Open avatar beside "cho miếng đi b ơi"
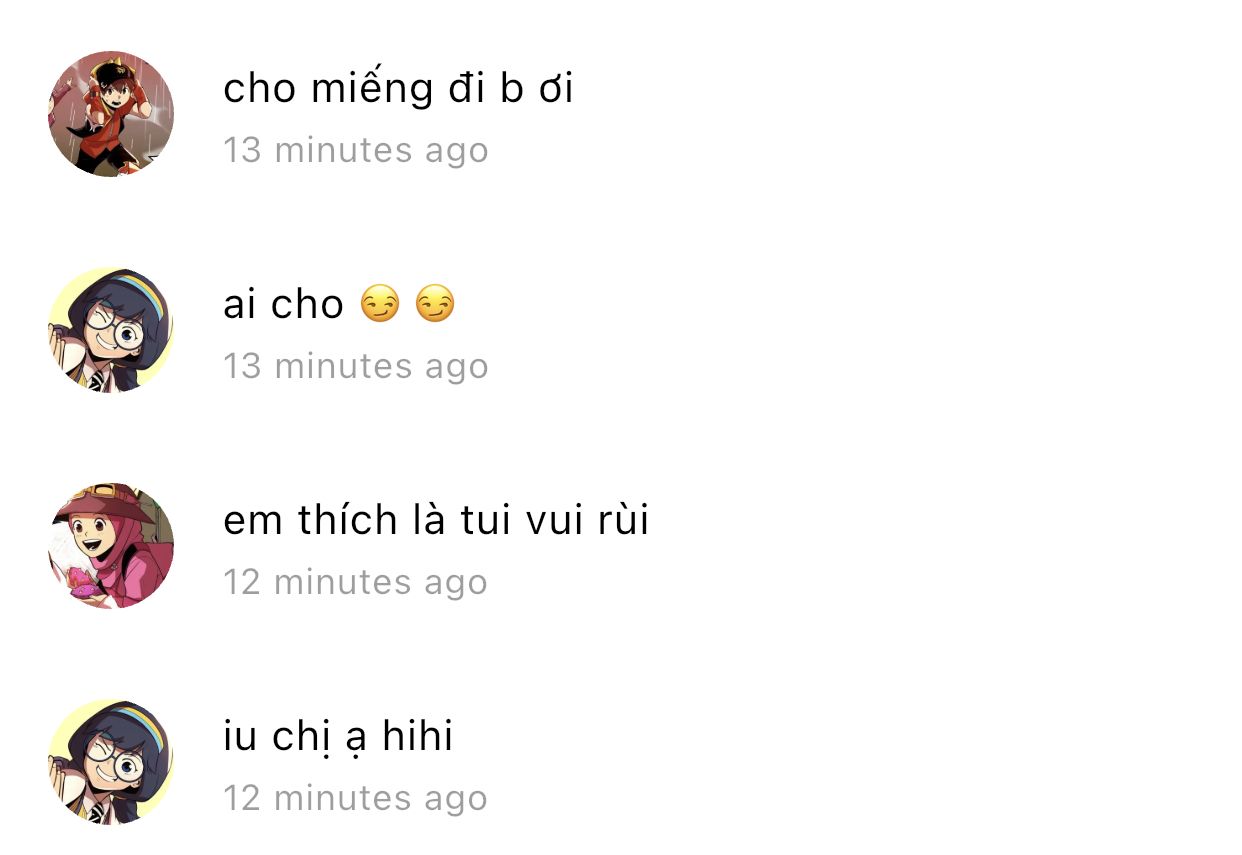 [x=111, y=114]
